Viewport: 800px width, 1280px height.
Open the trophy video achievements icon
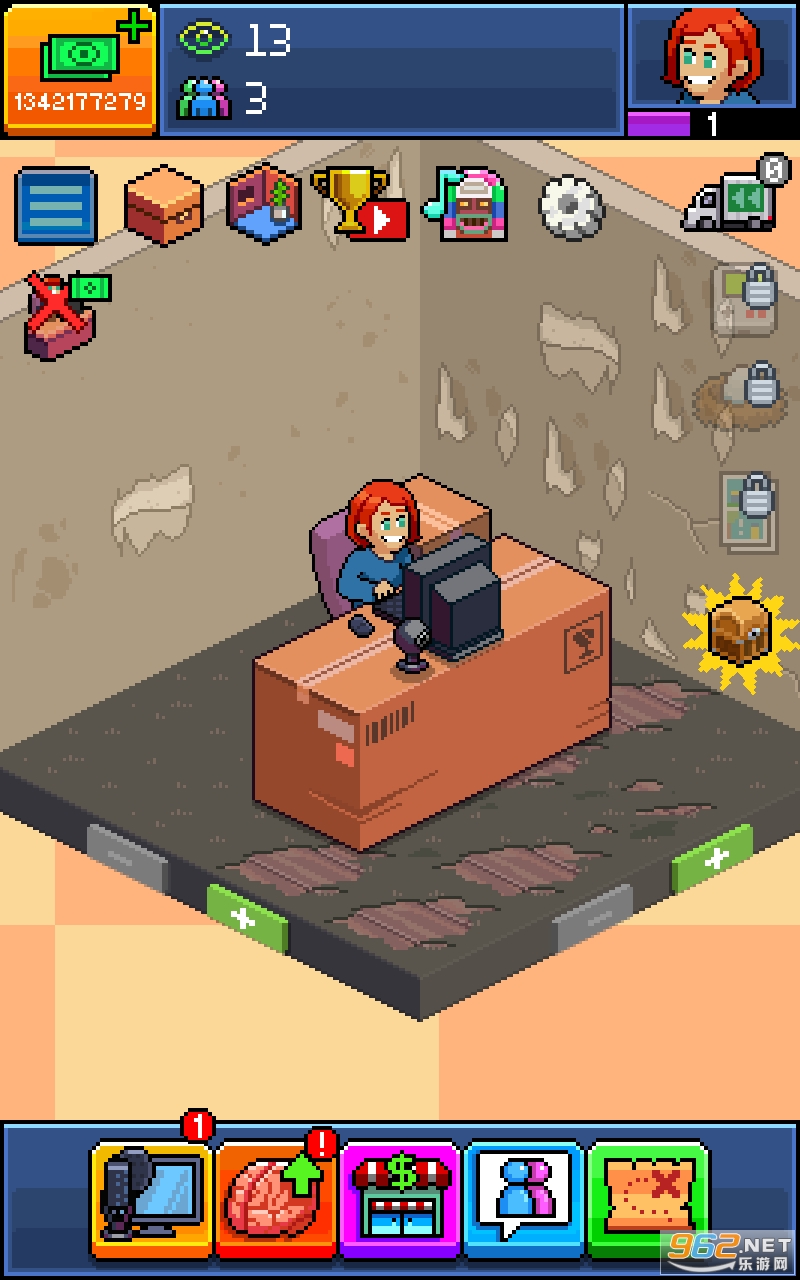(360, 204)
